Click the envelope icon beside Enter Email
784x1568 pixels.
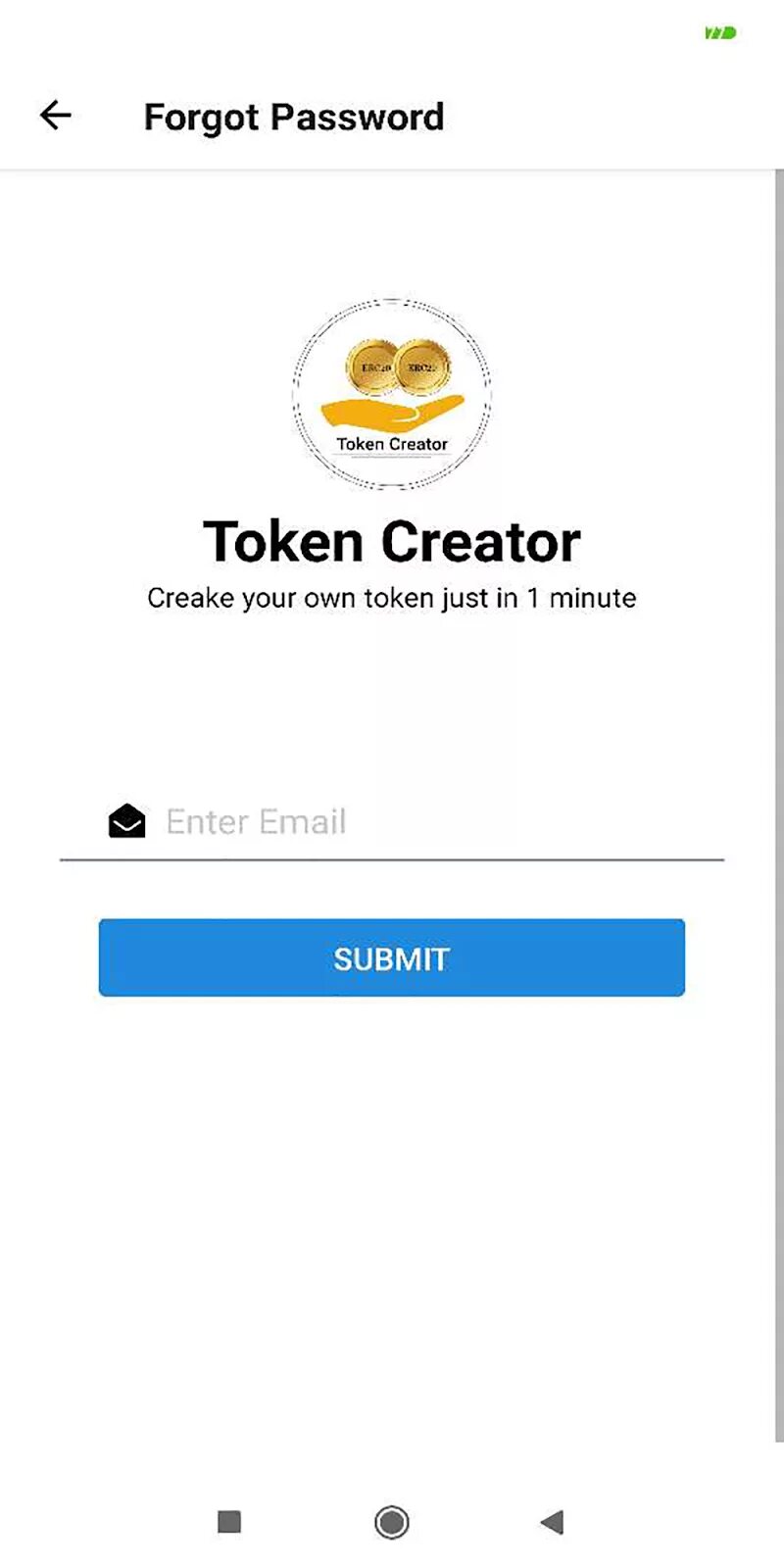point(126,819)
